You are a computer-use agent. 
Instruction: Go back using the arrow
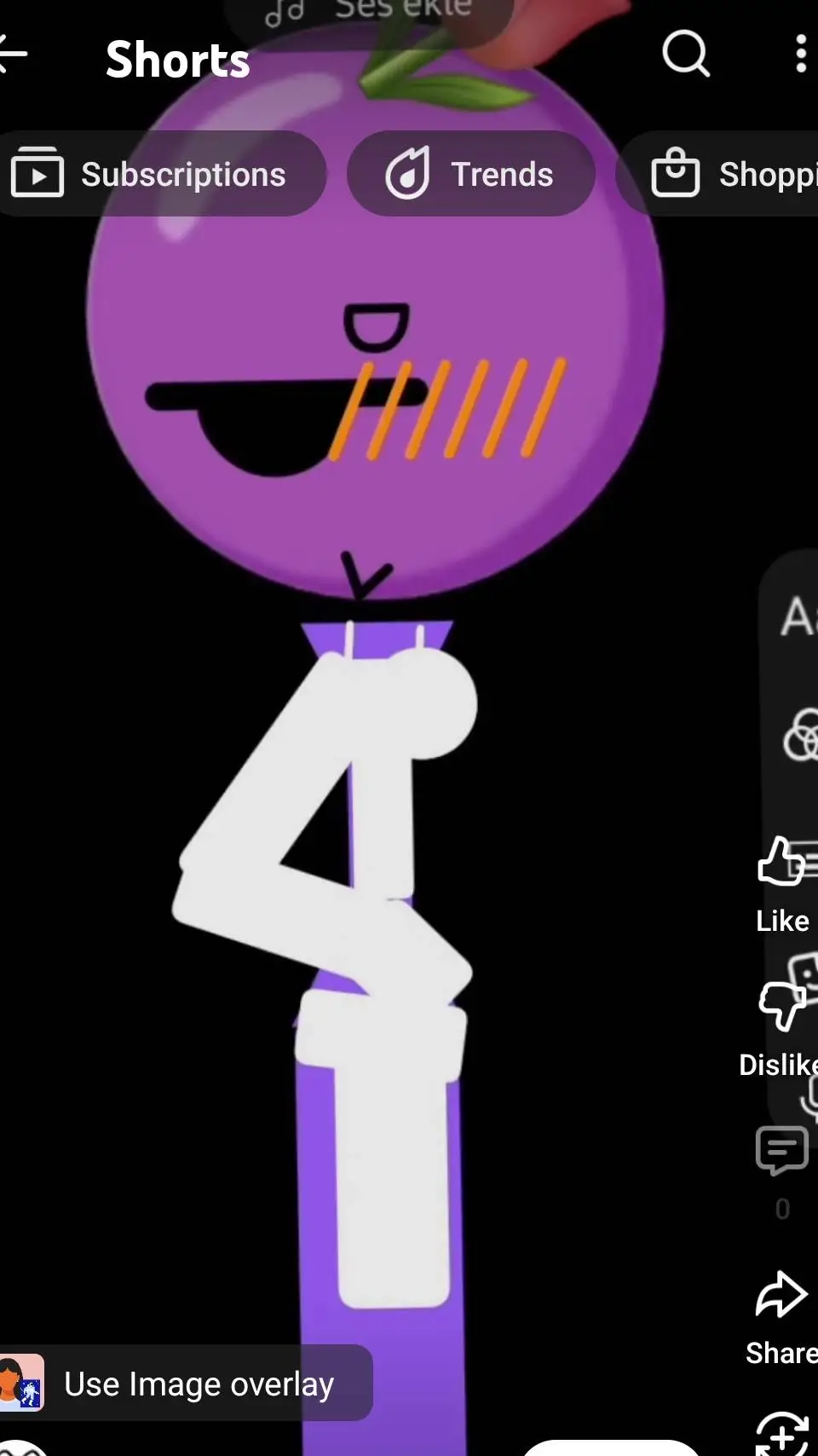[x=12, y=55]
